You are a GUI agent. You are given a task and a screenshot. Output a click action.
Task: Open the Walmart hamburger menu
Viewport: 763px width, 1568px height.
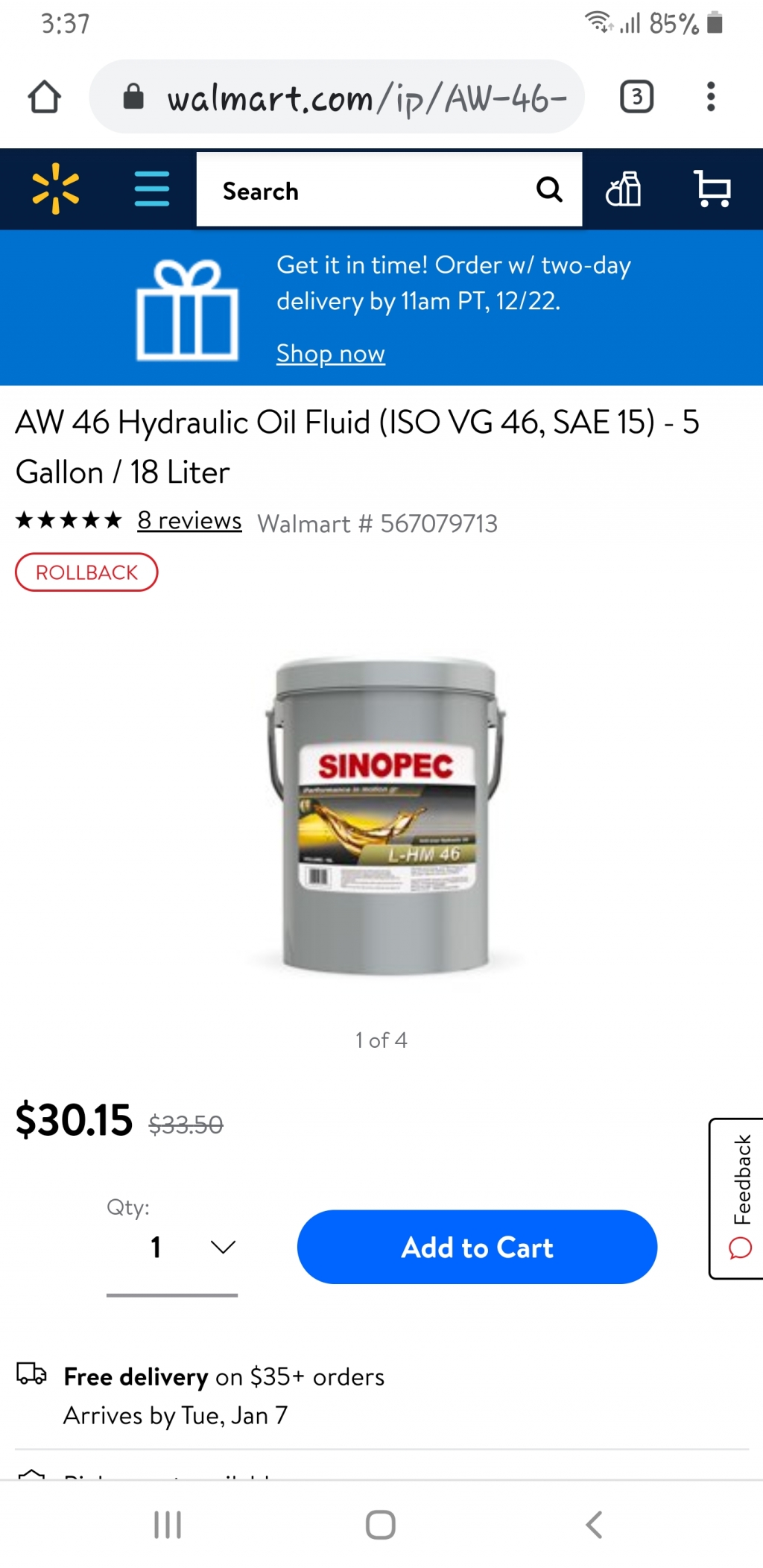pos(152,189)
